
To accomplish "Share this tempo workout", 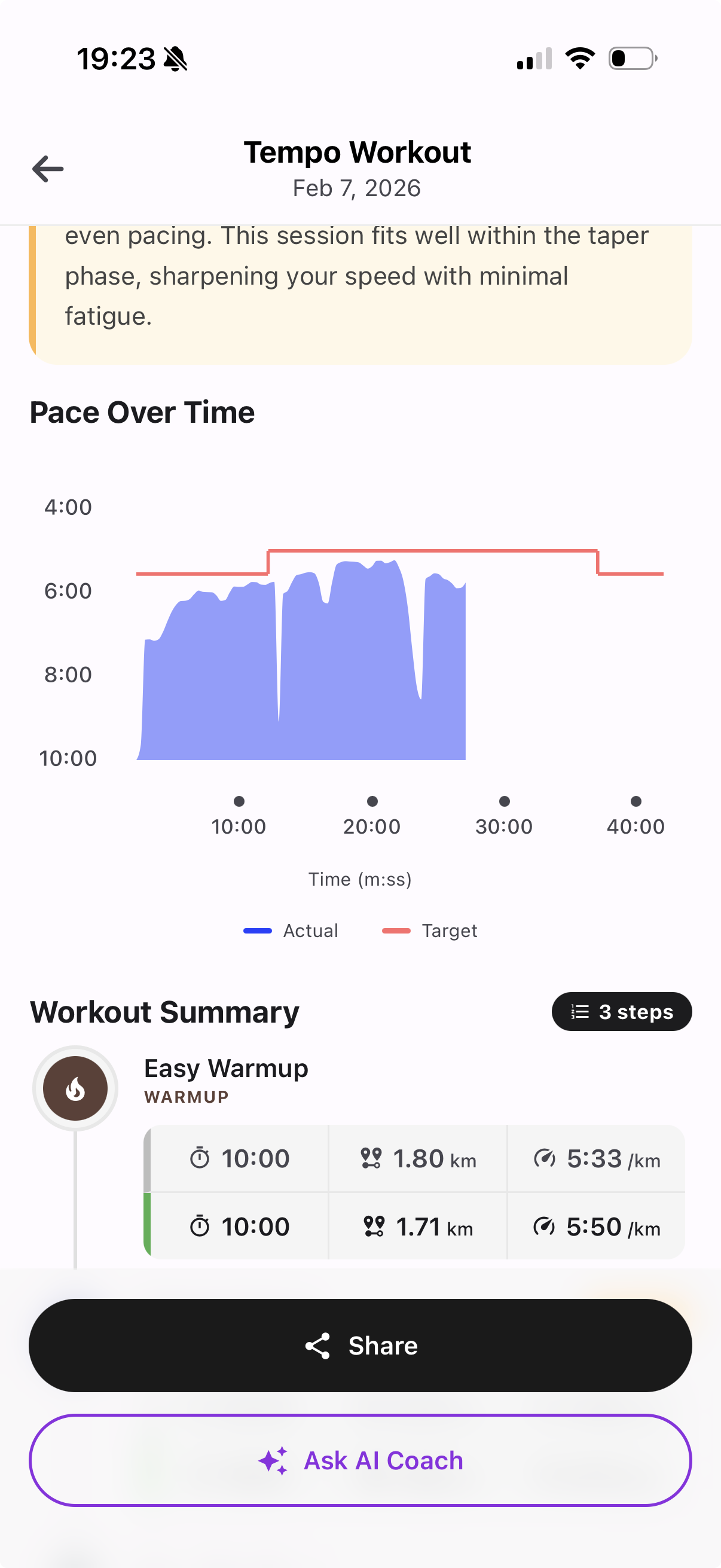I will (x=360, y=1345).
